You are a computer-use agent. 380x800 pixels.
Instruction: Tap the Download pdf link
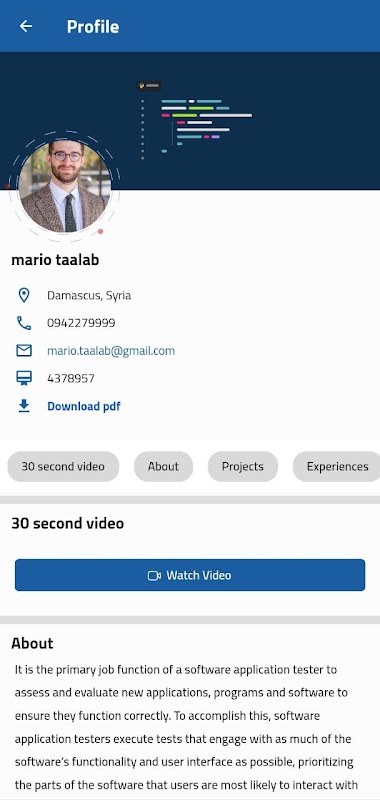click(84, 406)
